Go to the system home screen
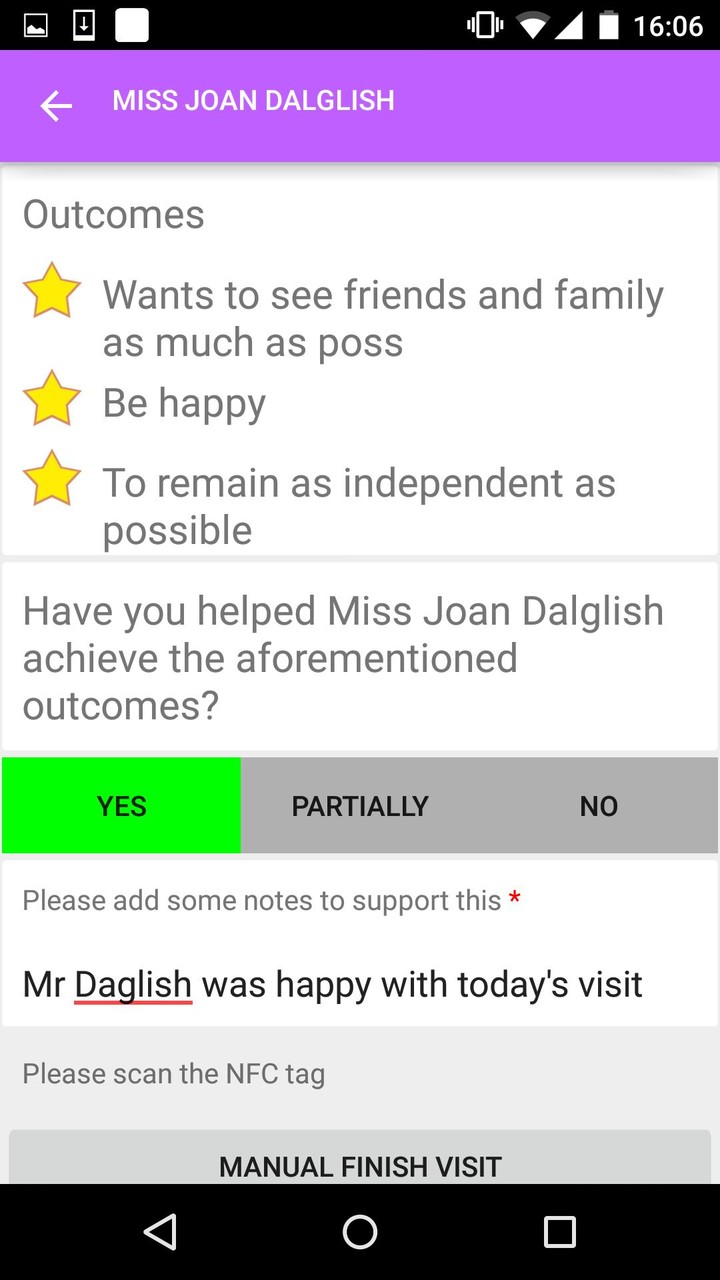720x1280 pixels. tap(360, 1232)
